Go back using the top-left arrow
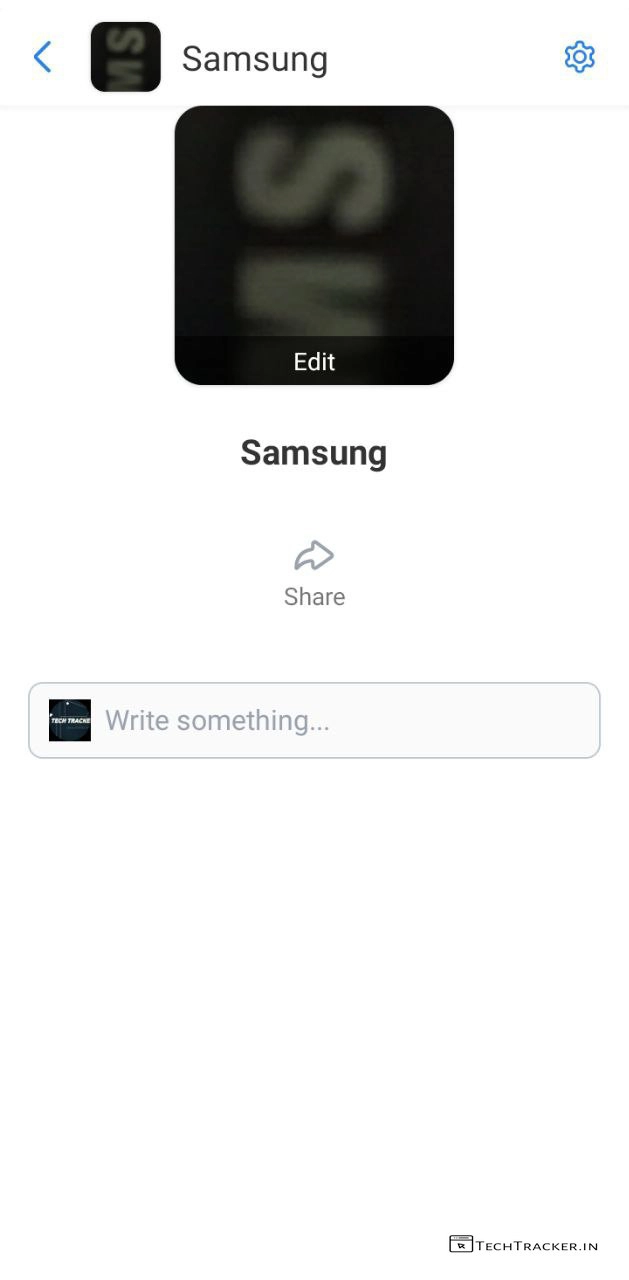 42,57
